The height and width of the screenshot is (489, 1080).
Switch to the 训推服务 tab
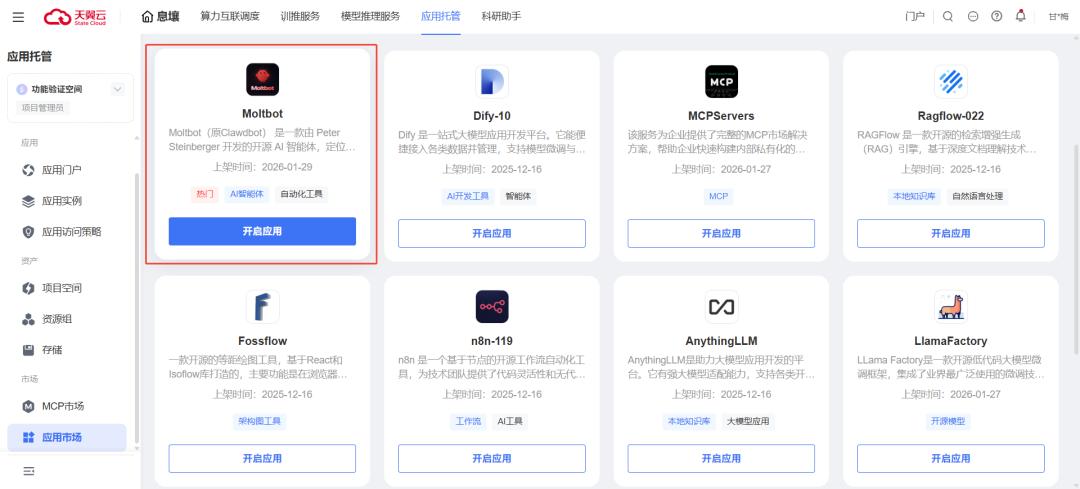click(300, 17)
